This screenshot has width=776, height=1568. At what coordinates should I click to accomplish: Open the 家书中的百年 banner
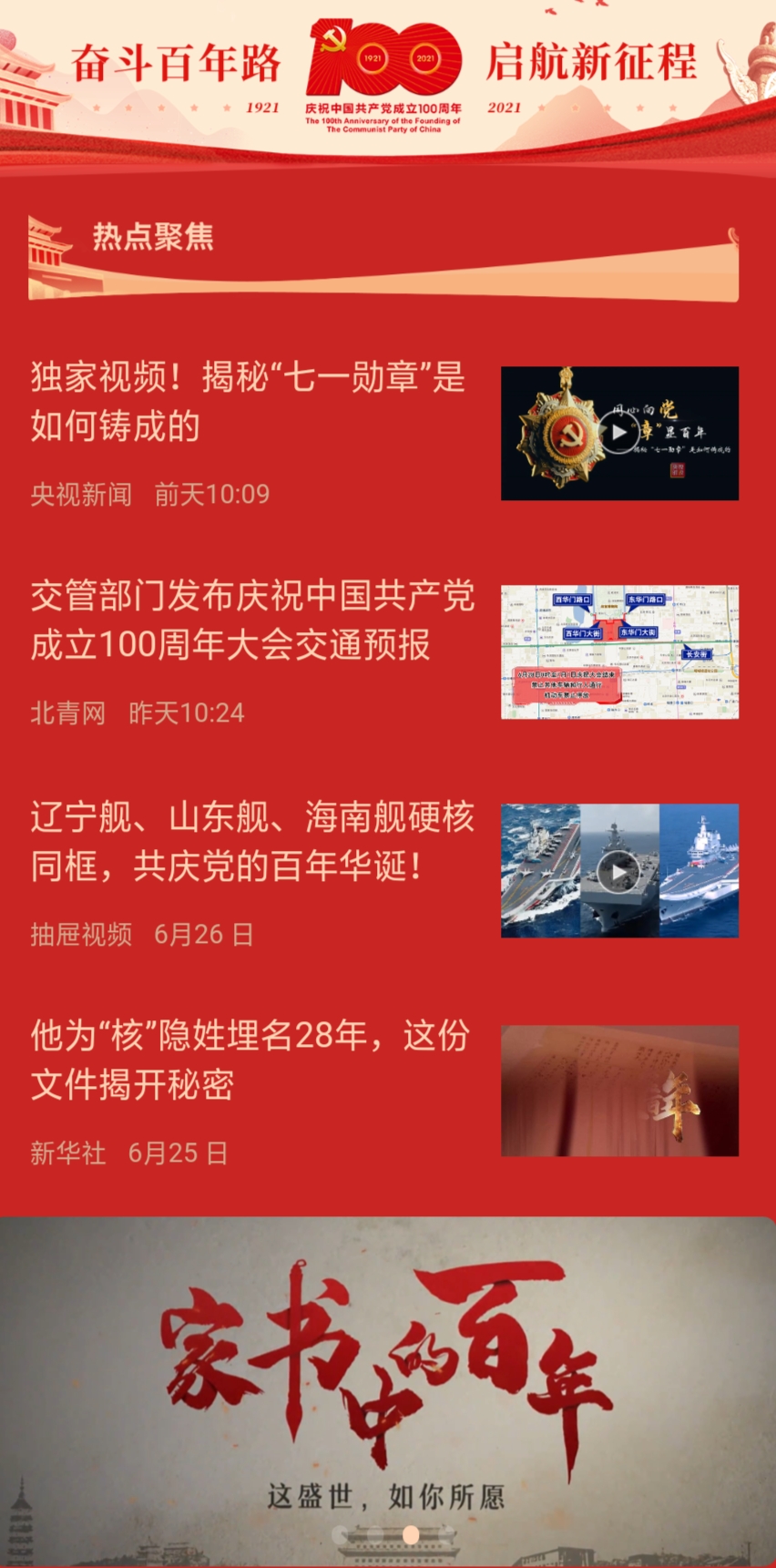[x=388, y=1367]
